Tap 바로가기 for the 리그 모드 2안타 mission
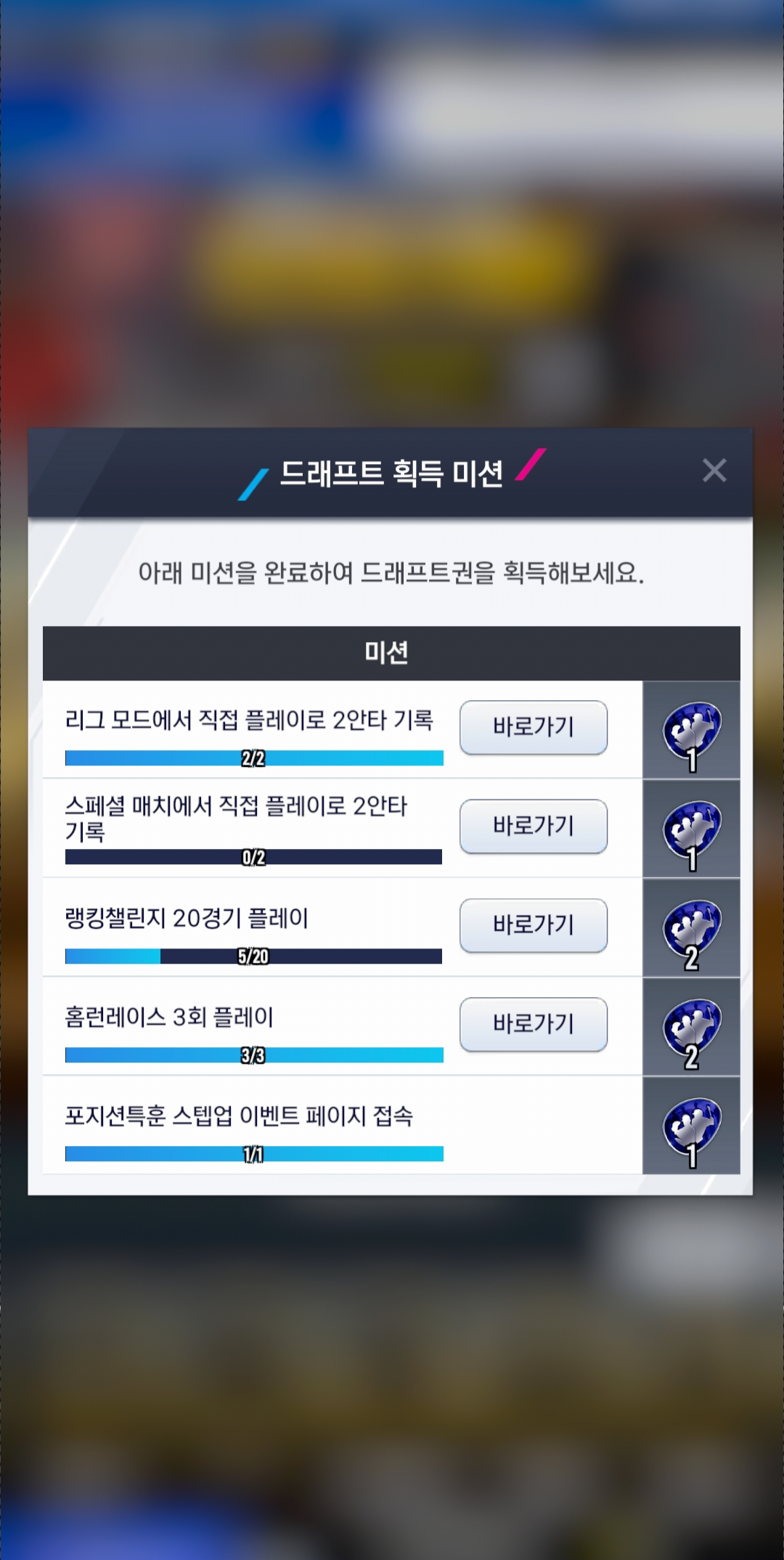Viewport: 784px width, 1560px height. coord(534,727)
